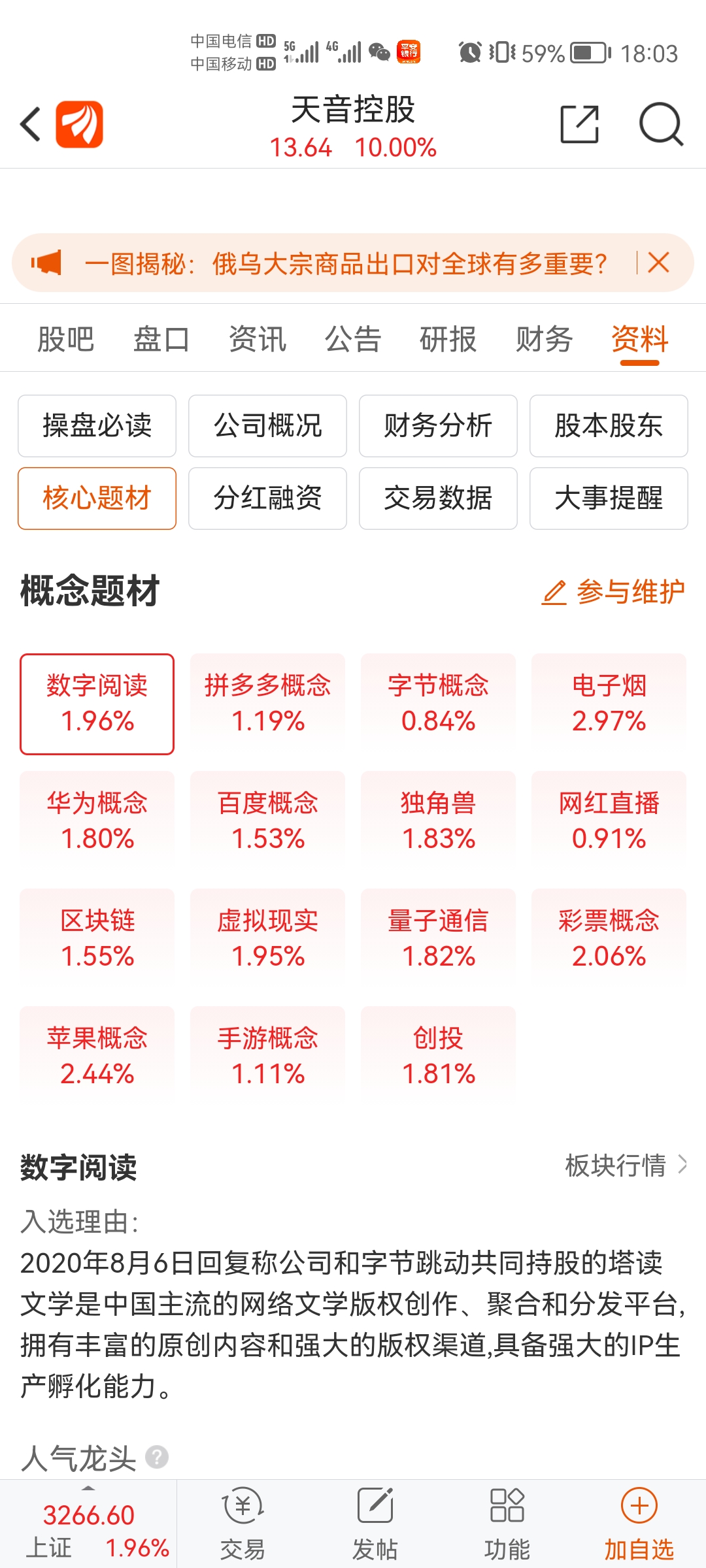
Task: Select the 股本股东 section
Action: click(609, 426)
